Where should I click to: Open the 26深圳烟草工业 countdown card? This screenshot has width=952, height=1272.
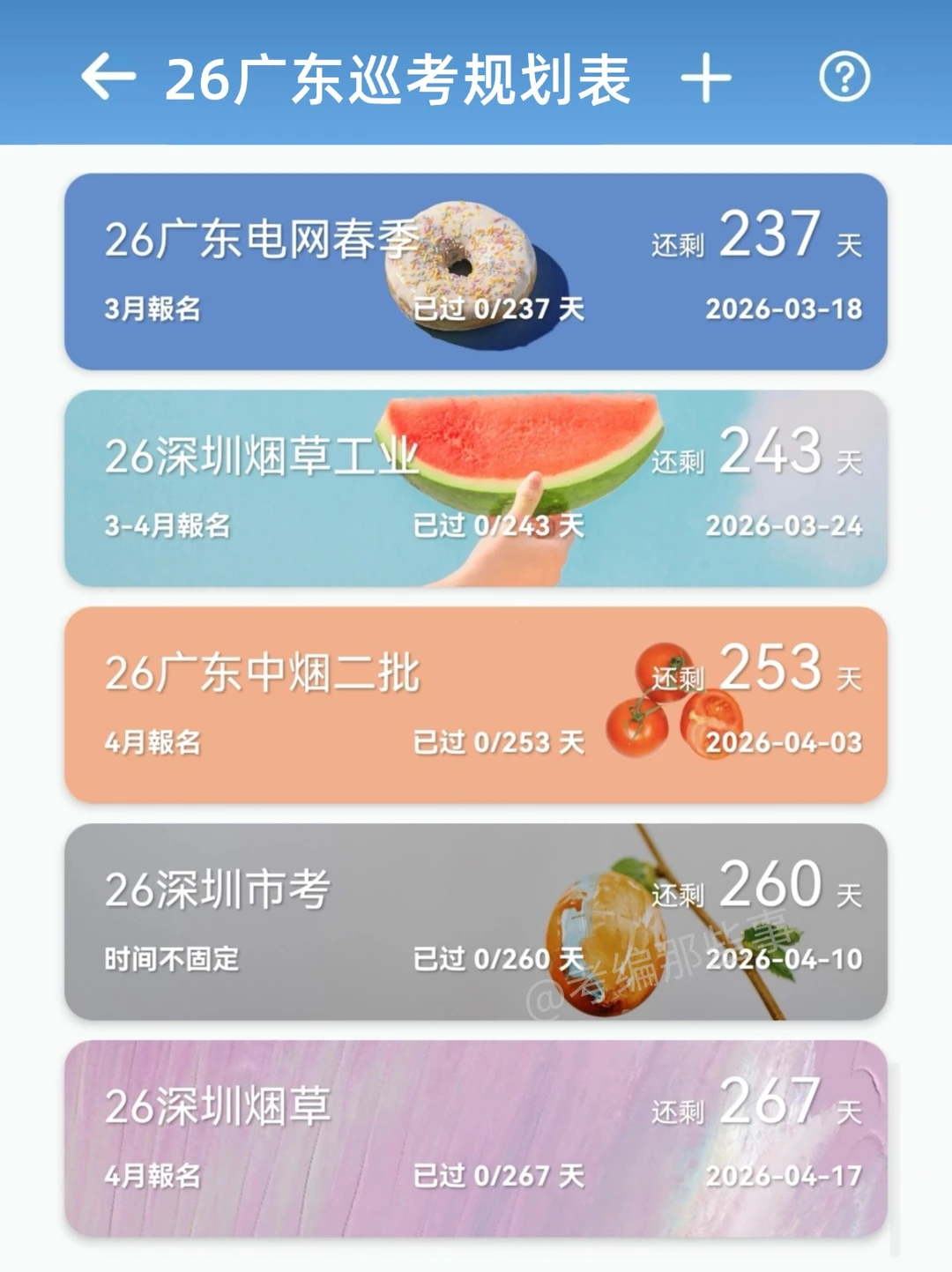click(475, 488)
